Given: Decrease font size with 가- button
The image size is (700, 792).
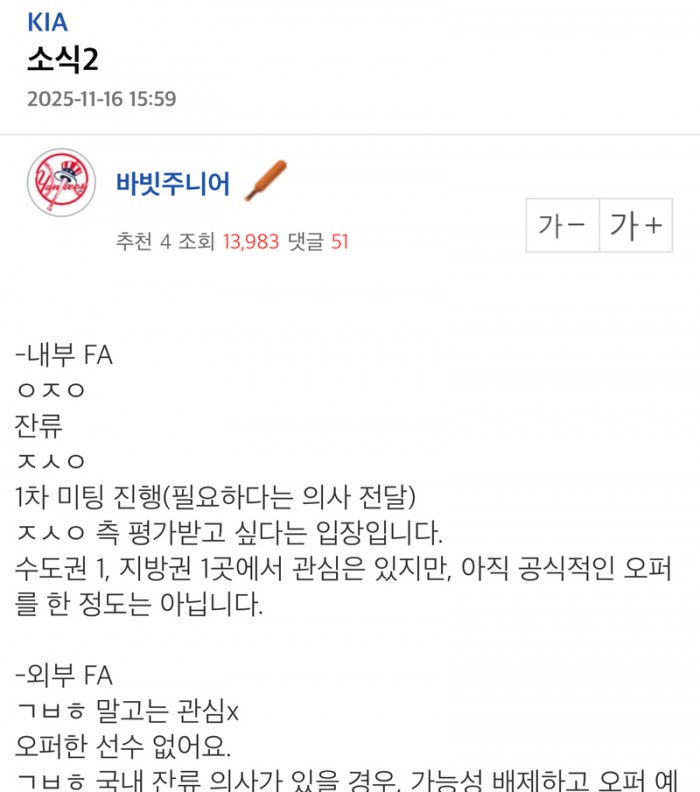Looking at the screenshot, I should click(x=562, y=226).
